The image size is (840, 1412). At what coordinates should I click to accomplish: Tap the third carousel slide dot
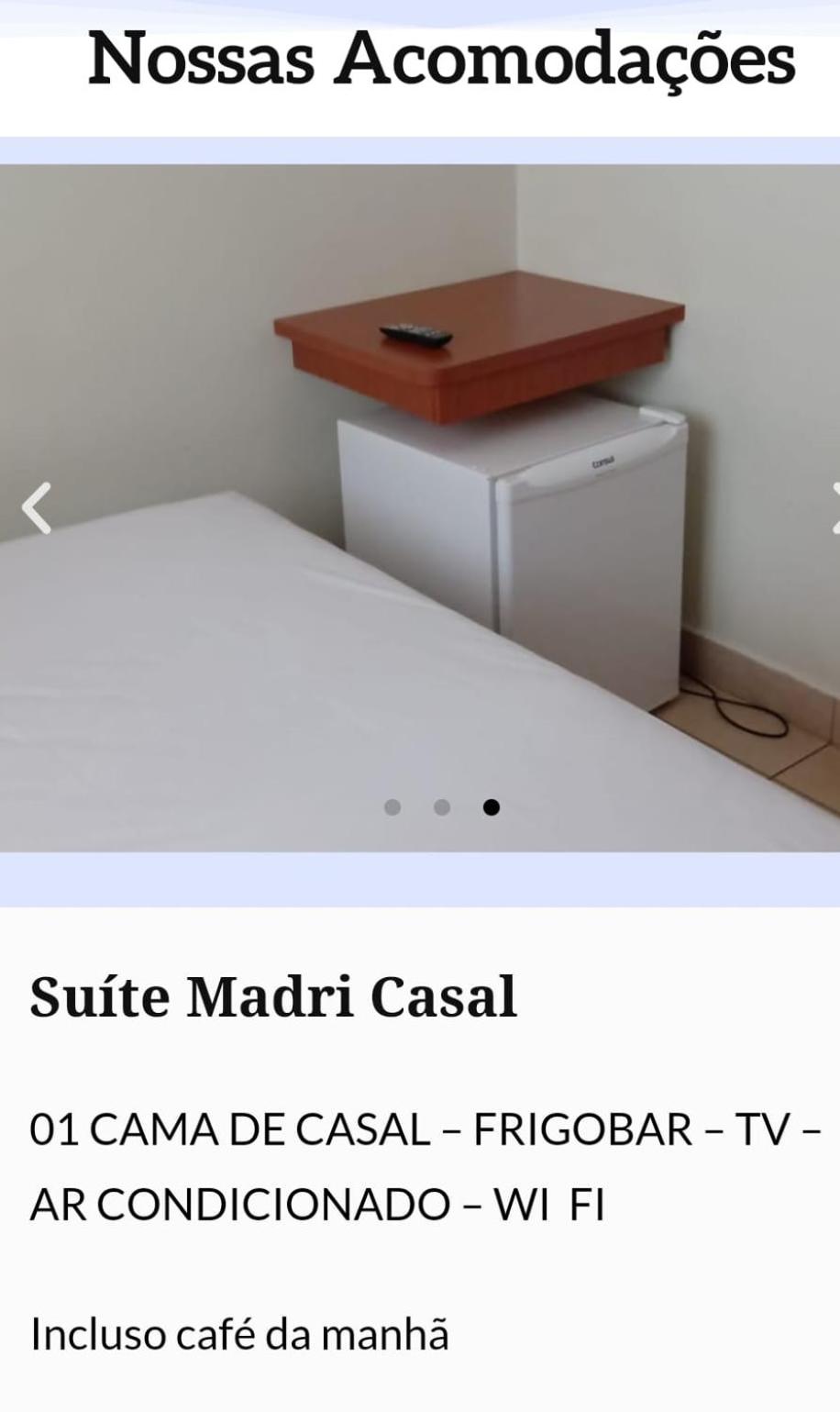[492, 807]
